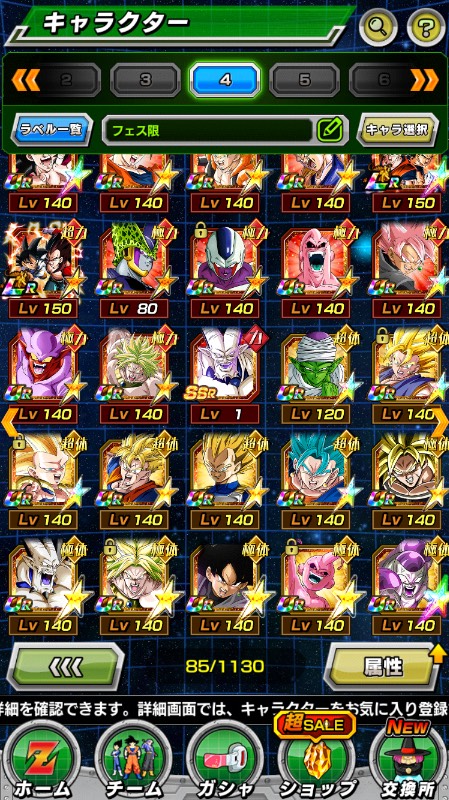Switch to label tab 3
Screen dimensions: 449x800
coord(145,80)
